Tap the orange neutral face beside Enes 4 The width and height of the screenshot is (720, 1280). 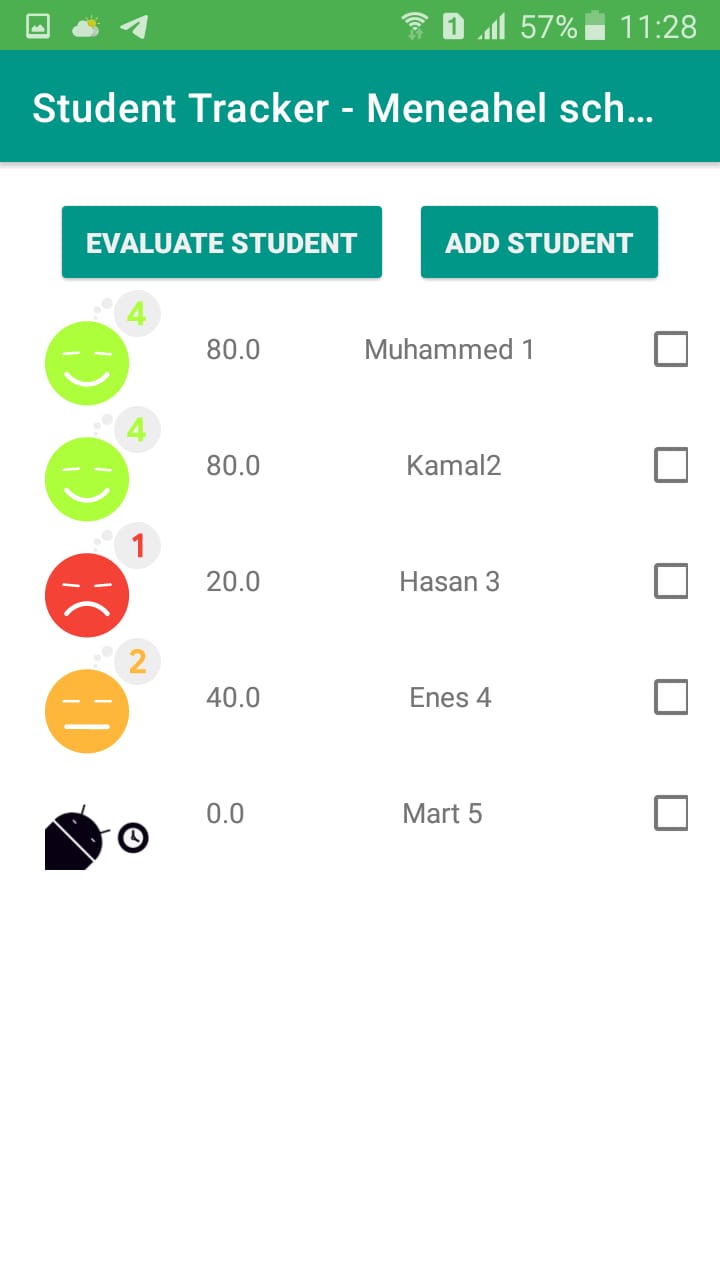coord(87,711)
